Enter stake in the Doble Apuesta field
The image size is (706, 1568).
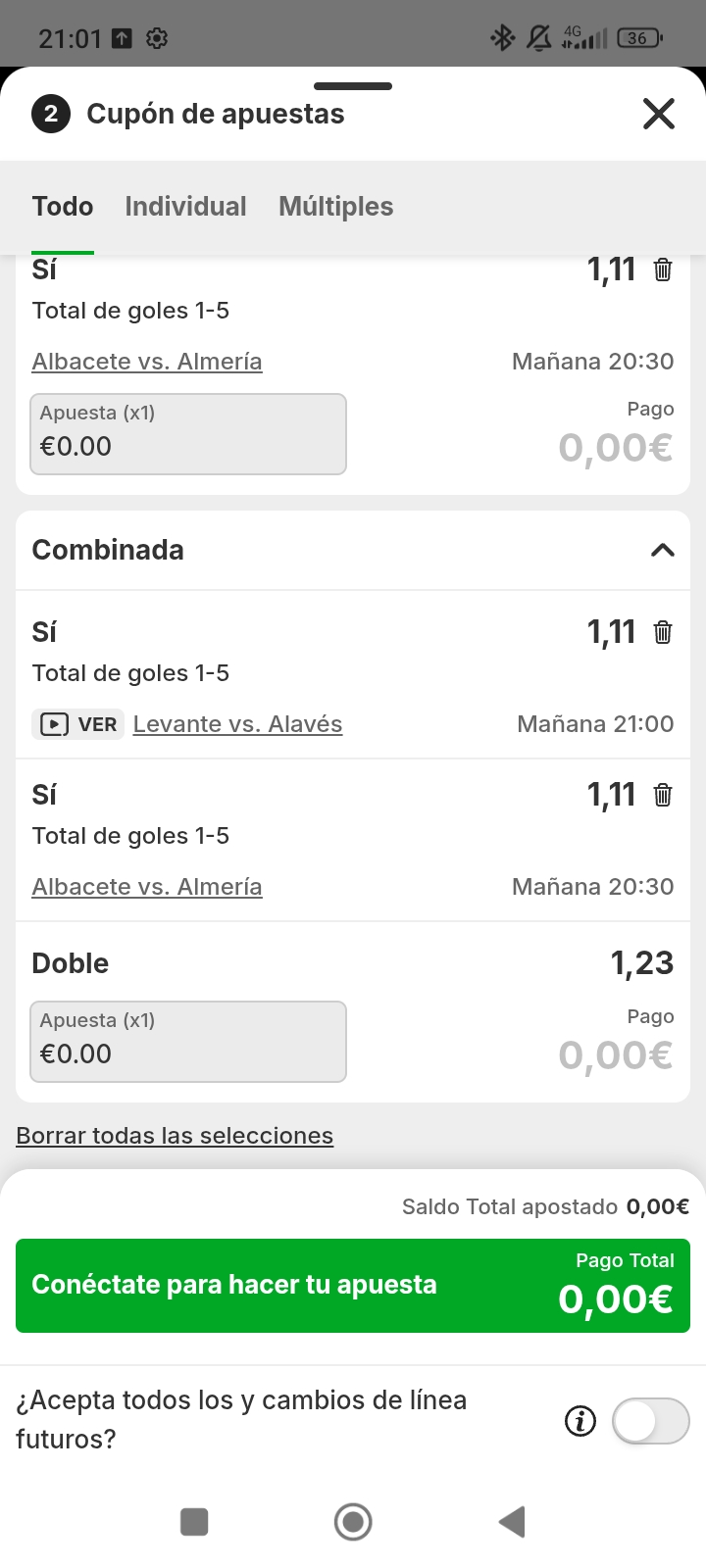point(188,1042)
